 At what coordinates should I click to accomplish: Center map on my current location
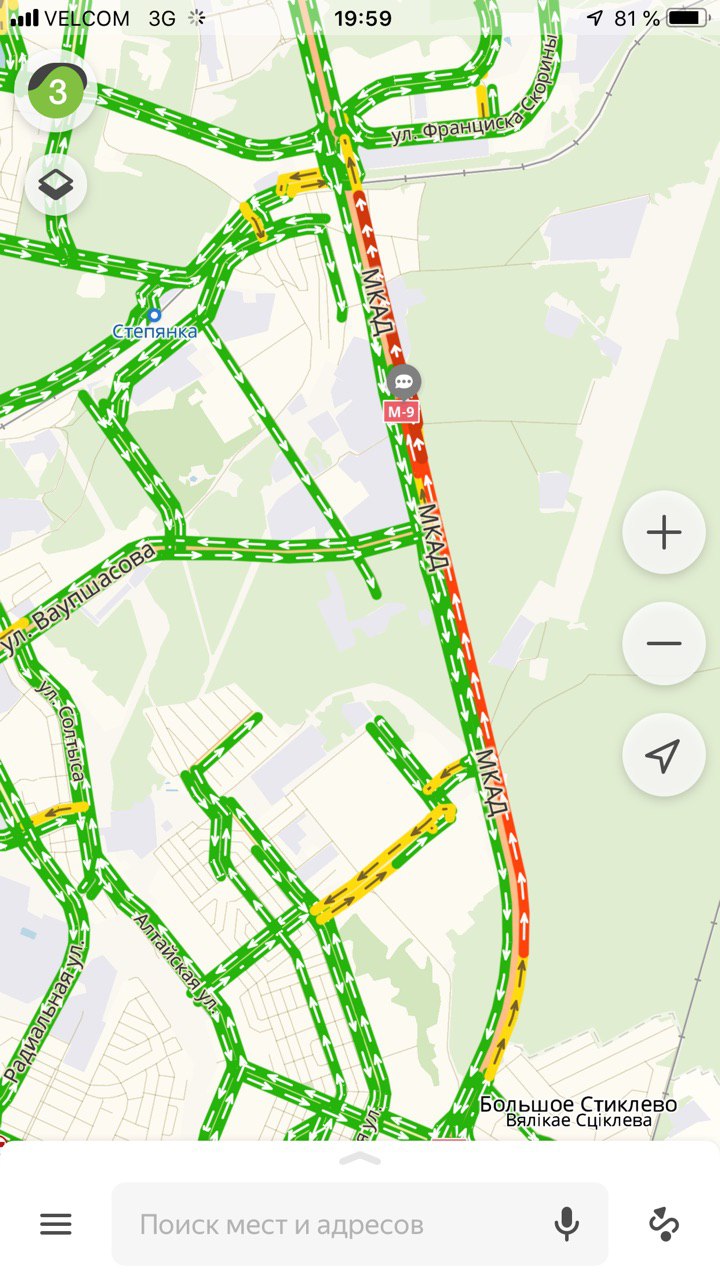point(664,755)
